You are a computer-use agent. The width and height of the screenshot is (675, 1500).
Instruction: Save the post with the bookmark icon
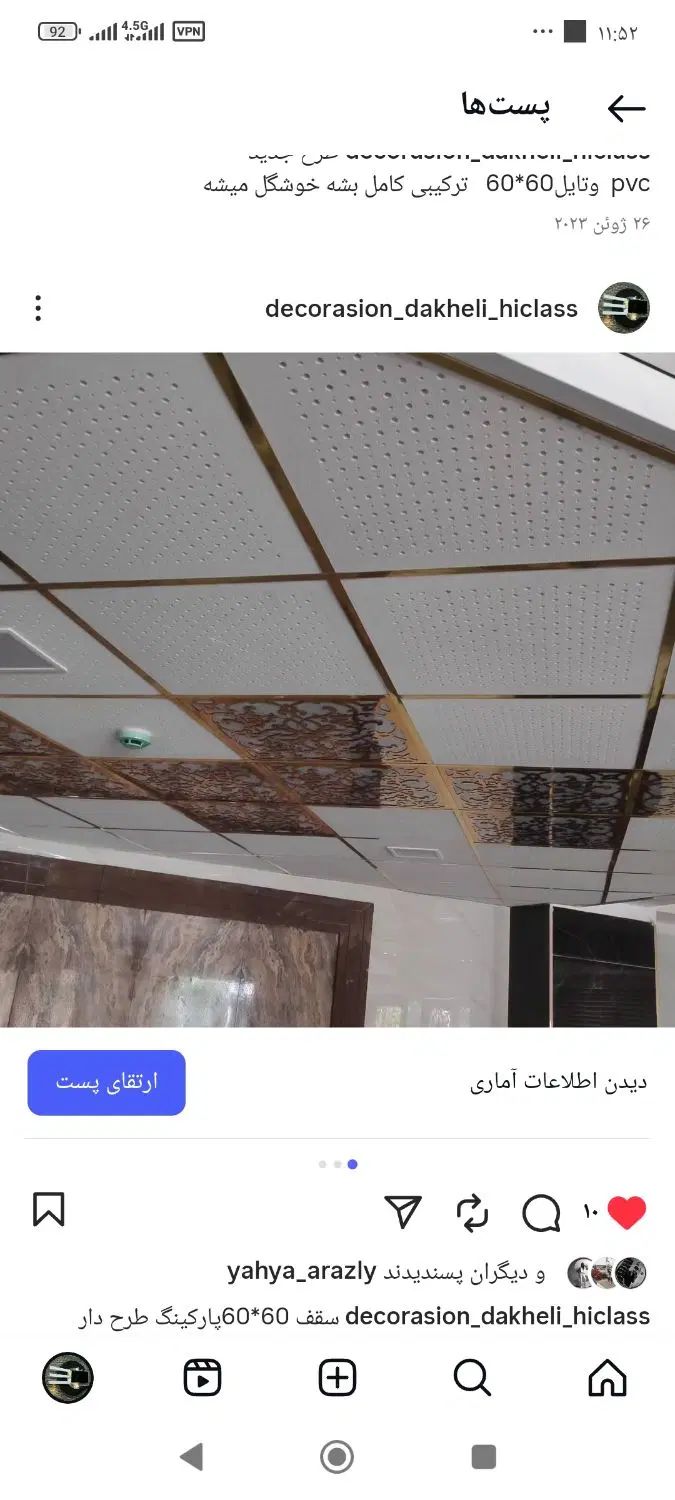48,1209
